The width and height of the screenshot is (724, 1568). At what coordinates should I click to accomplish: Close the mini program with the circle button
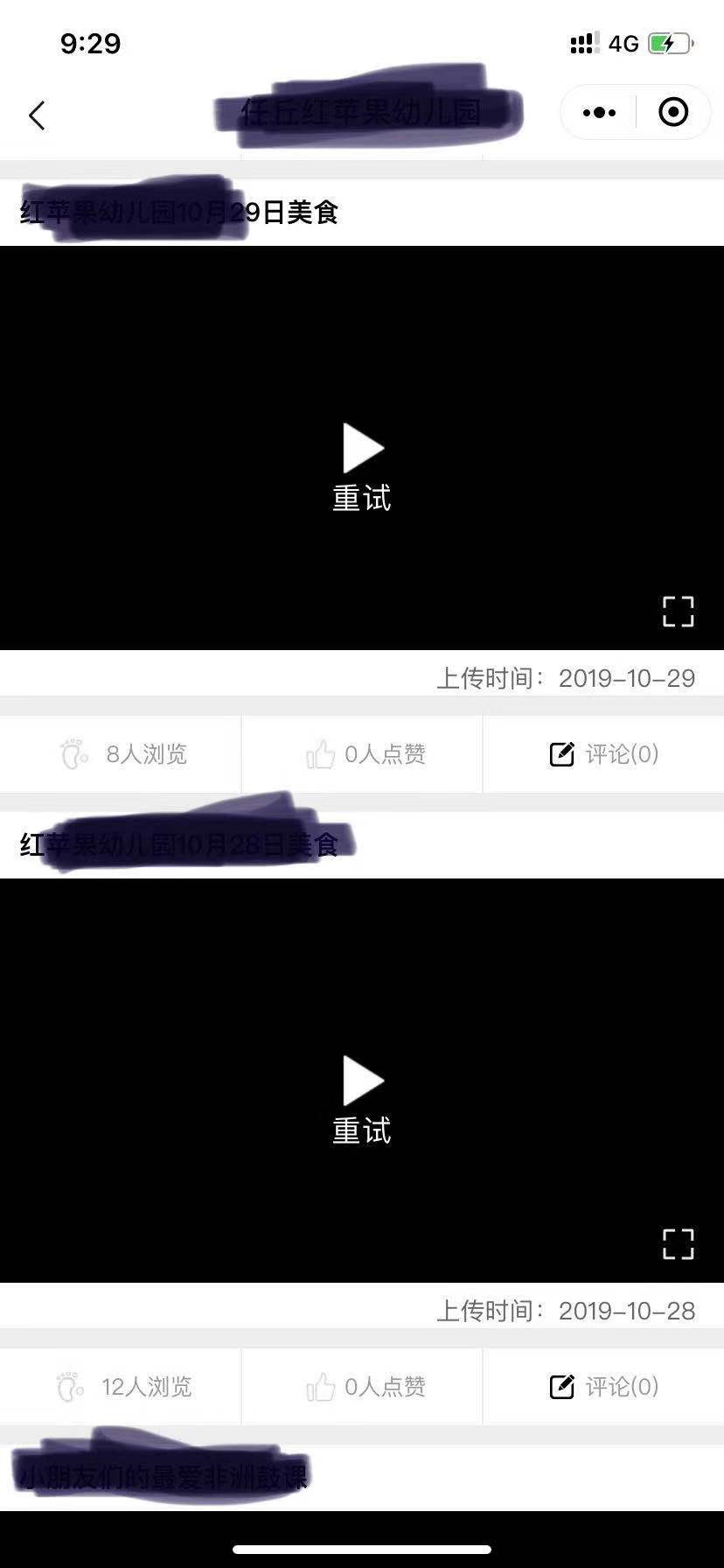pyautogui.click(x=673, y=112)
